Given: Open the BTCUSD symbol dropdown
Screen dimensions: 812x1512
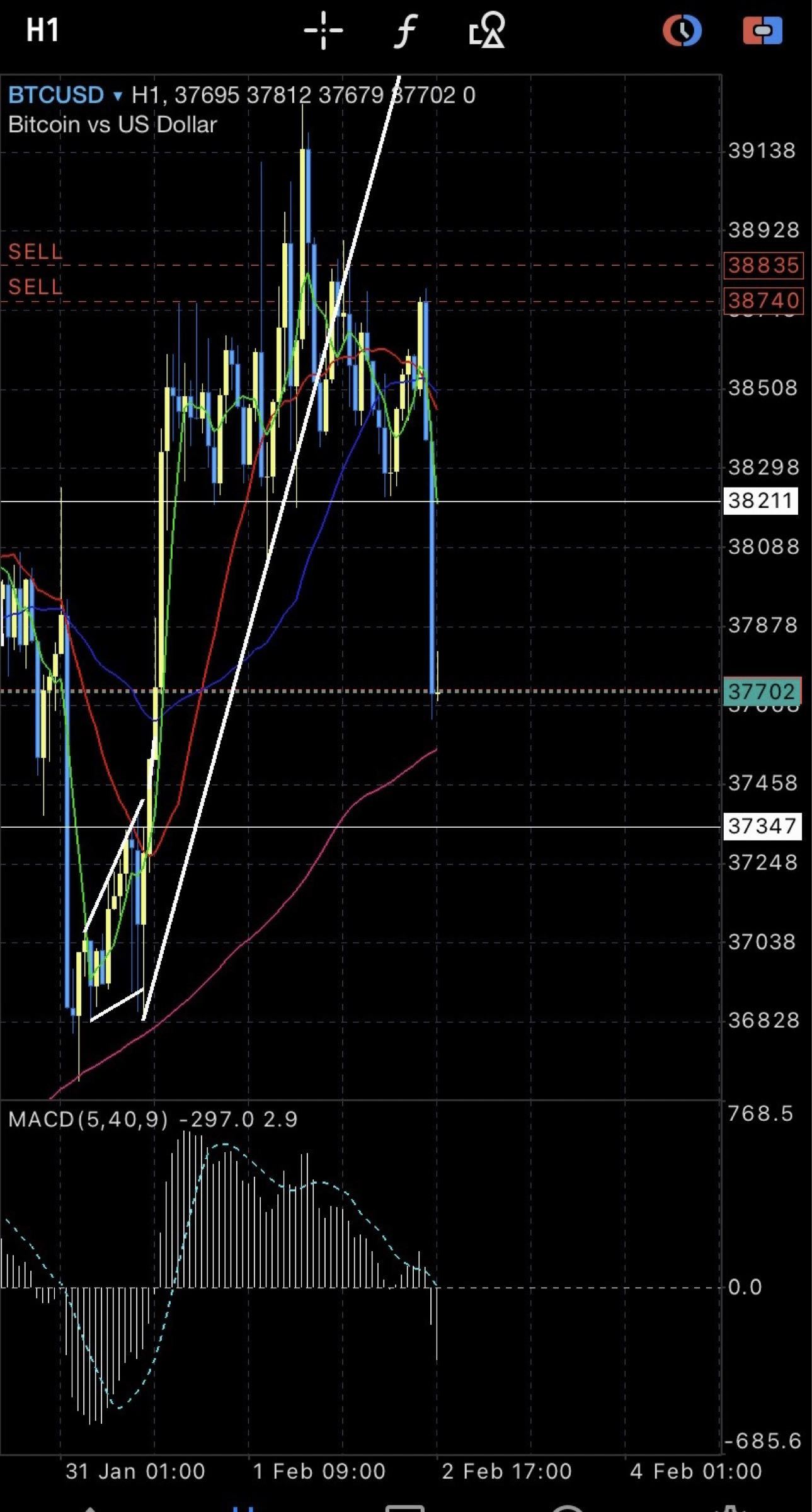Looking at the screenshot, I should [x=65, y=95].
